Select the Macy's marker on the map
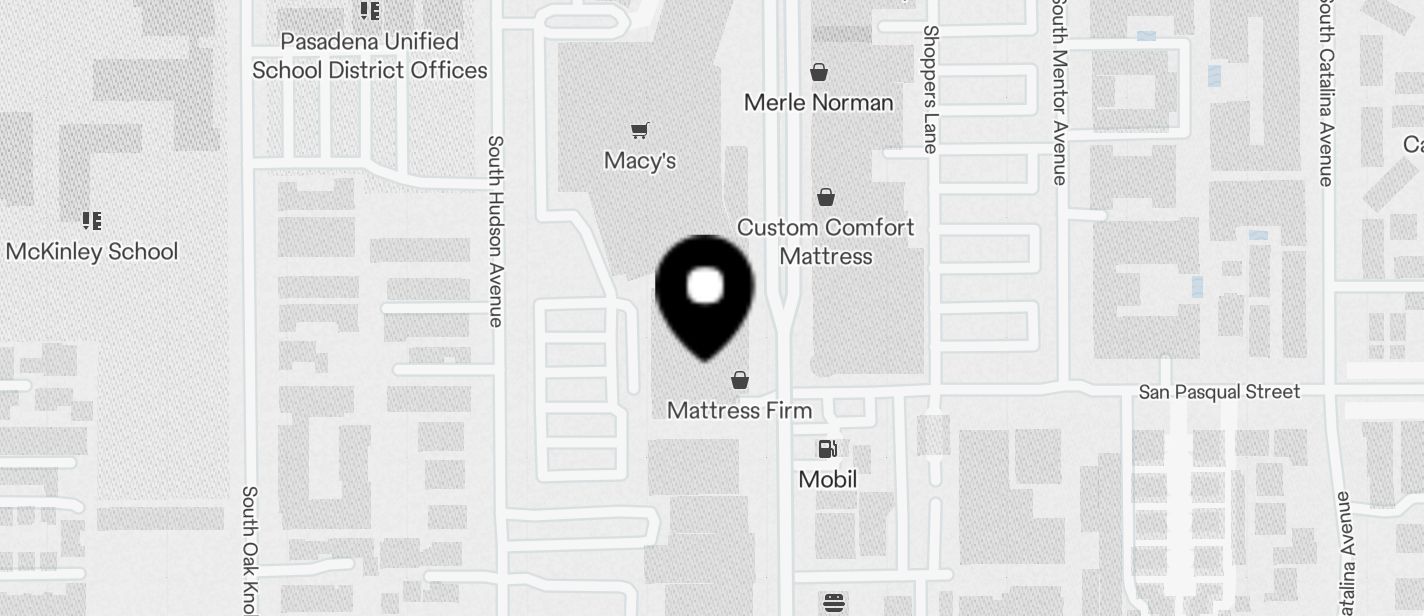Image resolution: width=1424 pixels, height=616 pixels. point(640,131)
